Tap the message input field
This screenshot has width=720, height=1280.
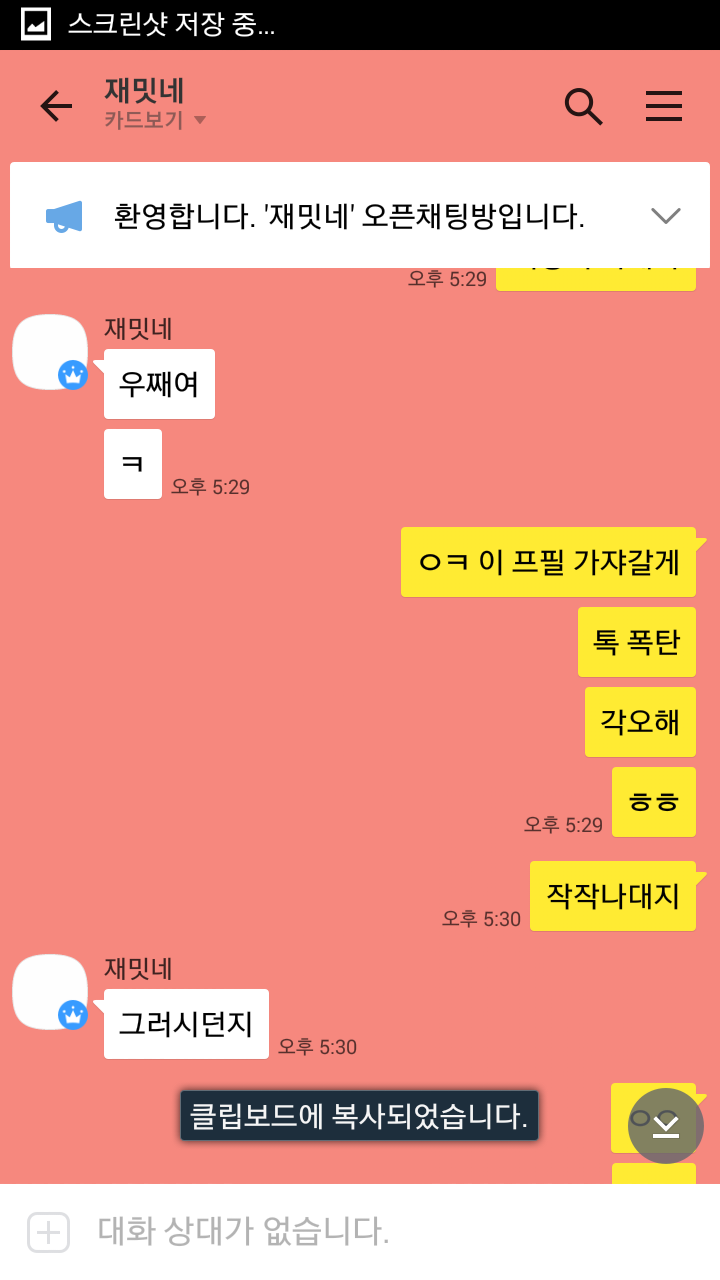coord(380,1232)
